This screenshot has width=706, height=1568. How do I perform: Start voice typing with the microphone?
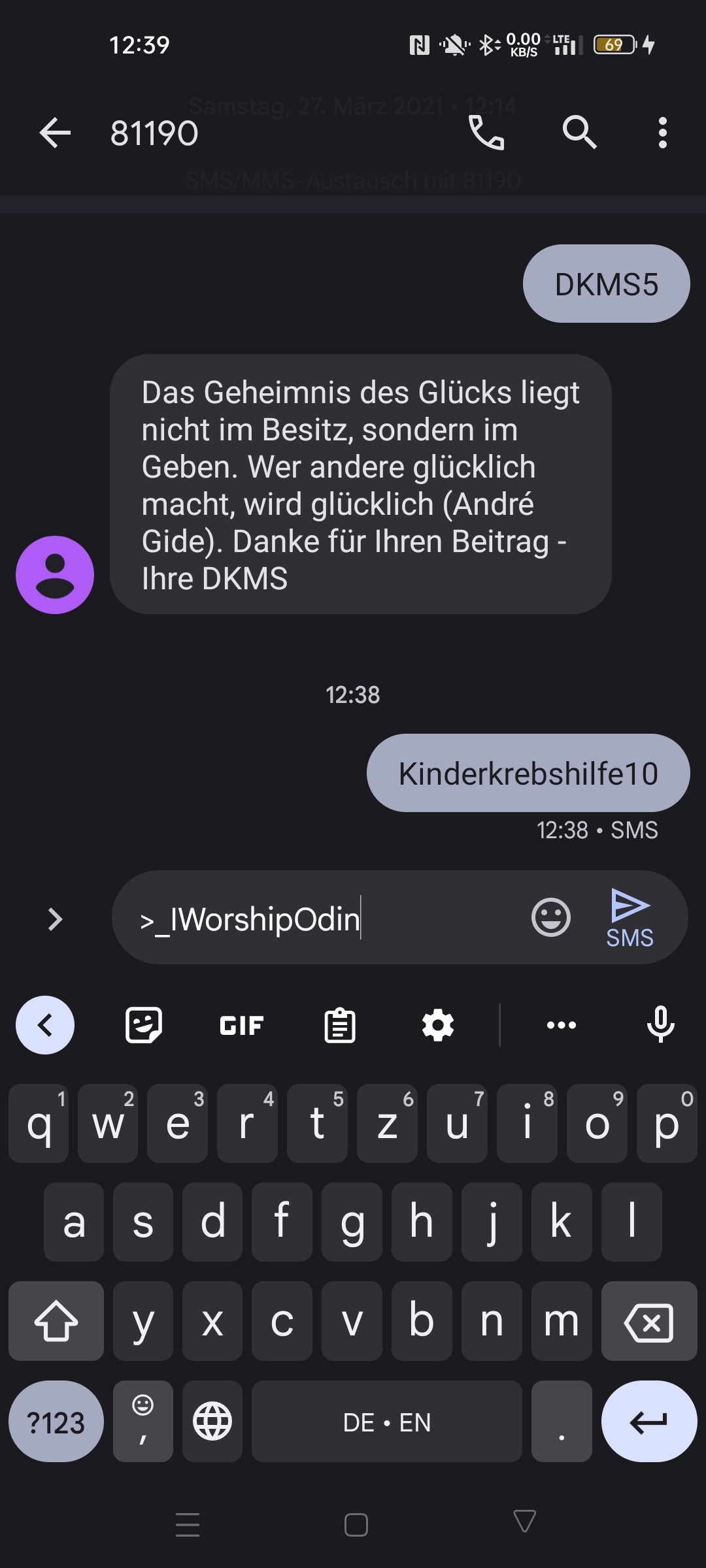pyautogui.click(x=660, y=1025)
